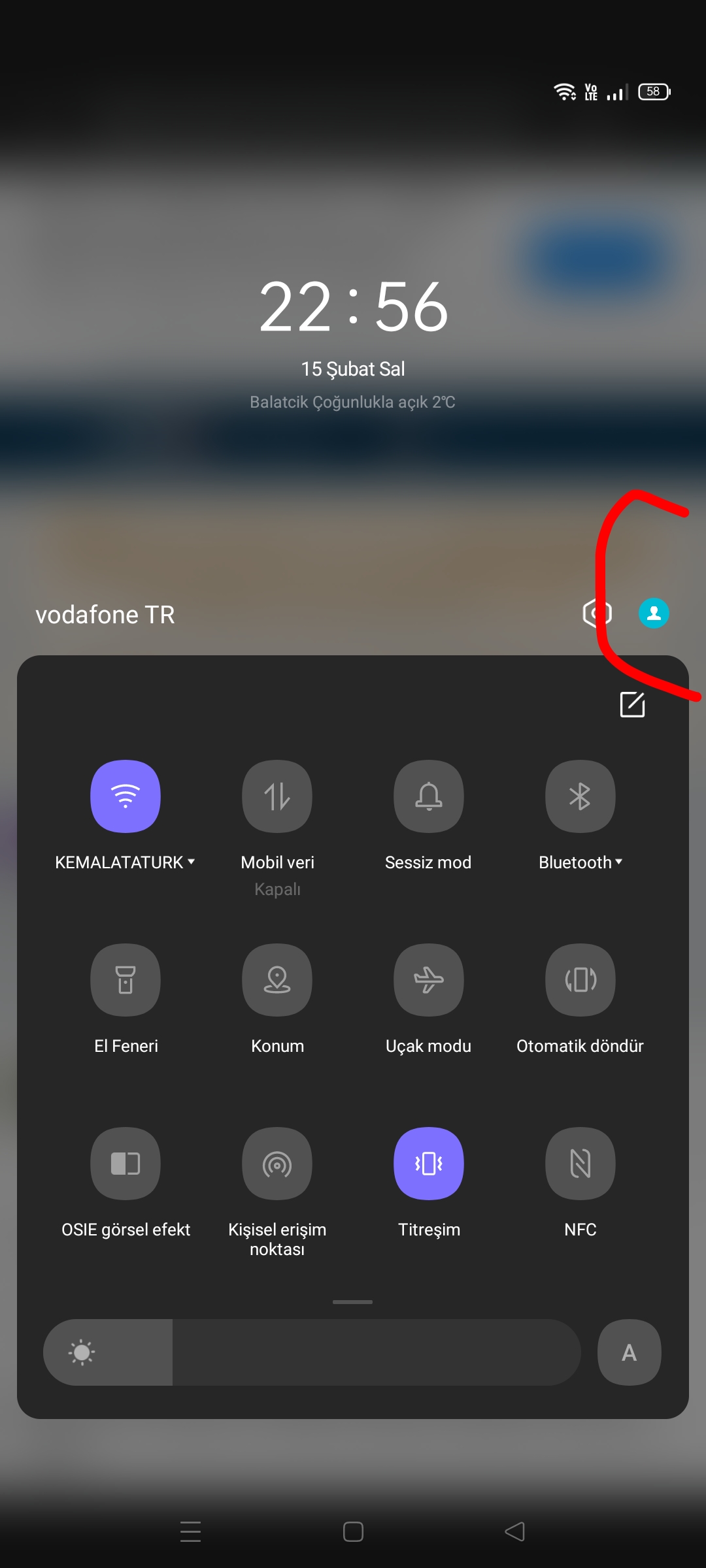This screenshot has width=706, height=1568.
Task: Enable Kişisel erişim noktası hotspot
Action: [x=277, y=1164]
